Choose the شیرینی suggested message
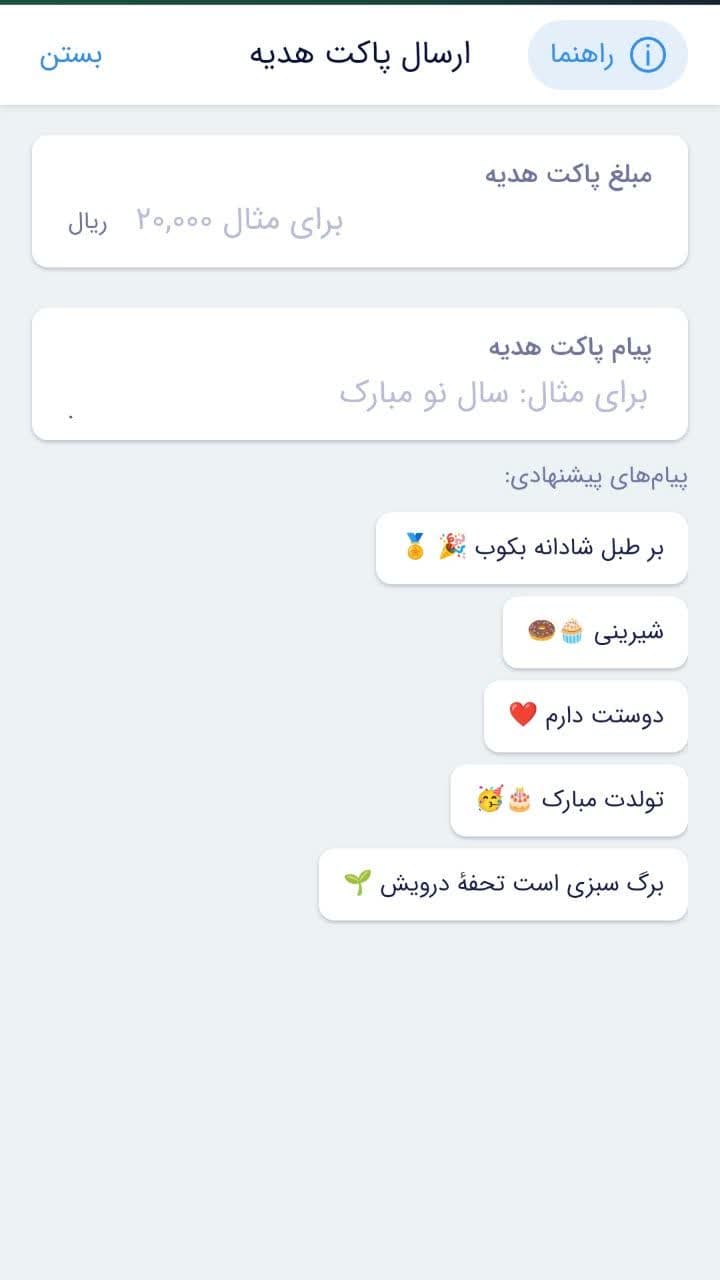 pyautogui.click(x=595, y=632)
